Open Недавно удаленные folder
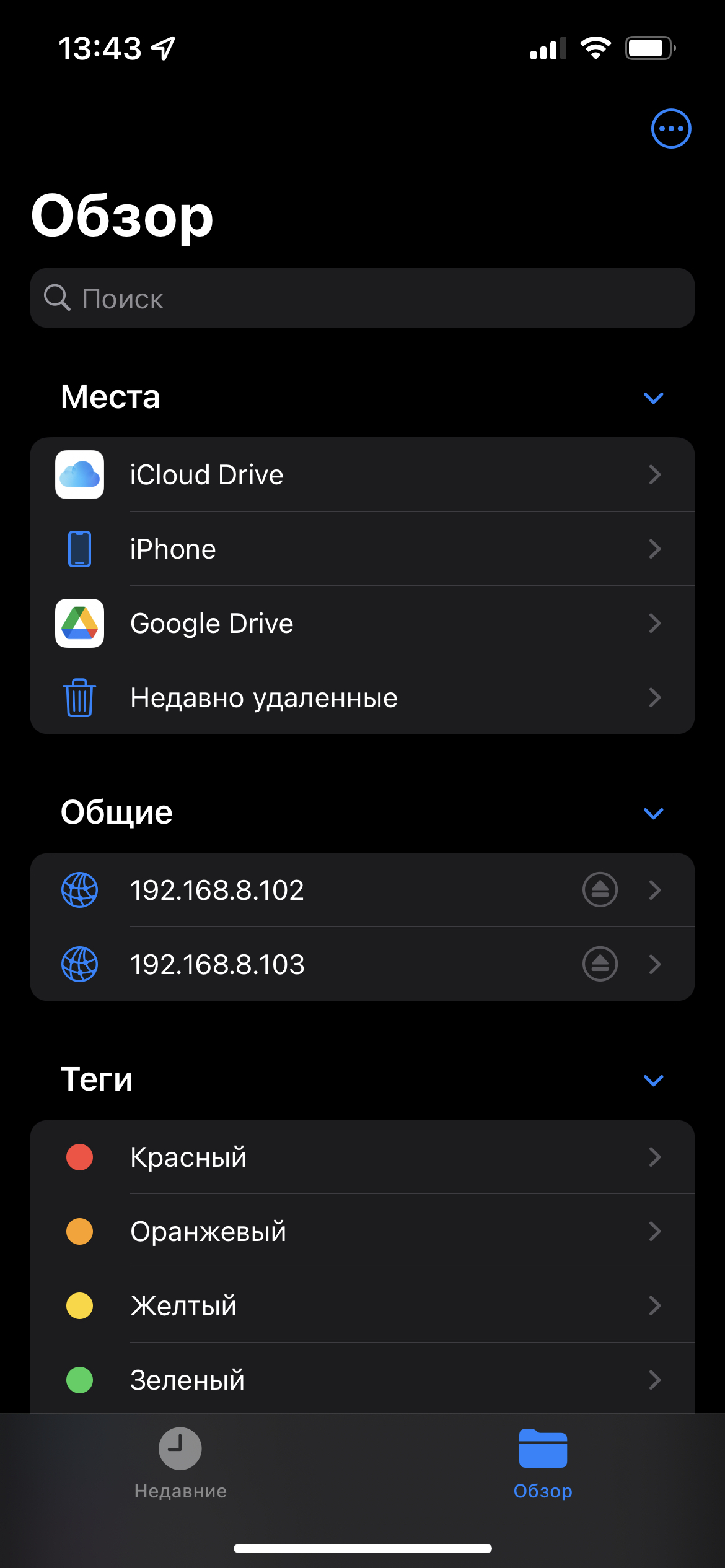Screen dimensions: 725x1568 click(x=362, y=697)
